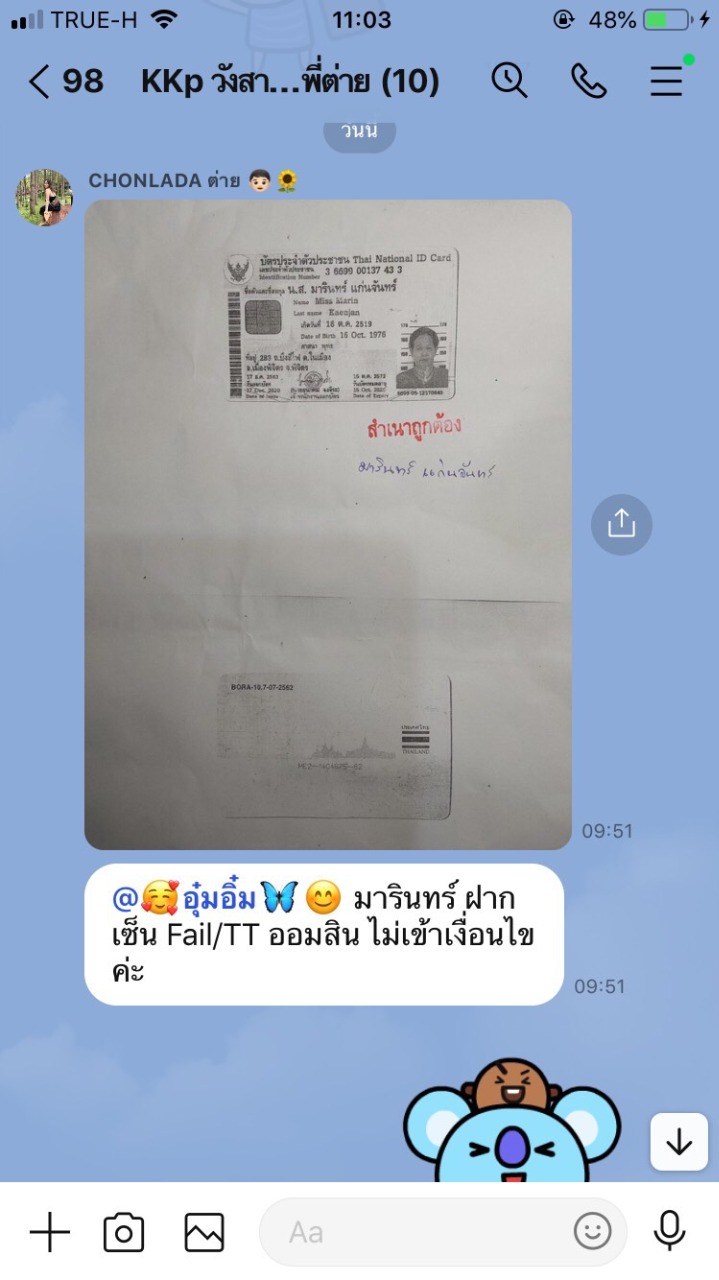Start a voice call
This screenshot has width=719, height=1280.
(x=588, y=81)
